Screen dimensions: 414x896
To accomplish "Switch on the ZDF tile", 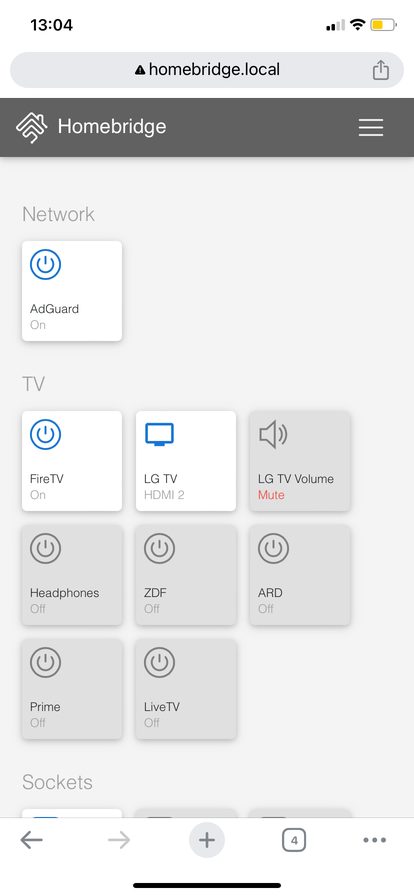I will (186, 575).
